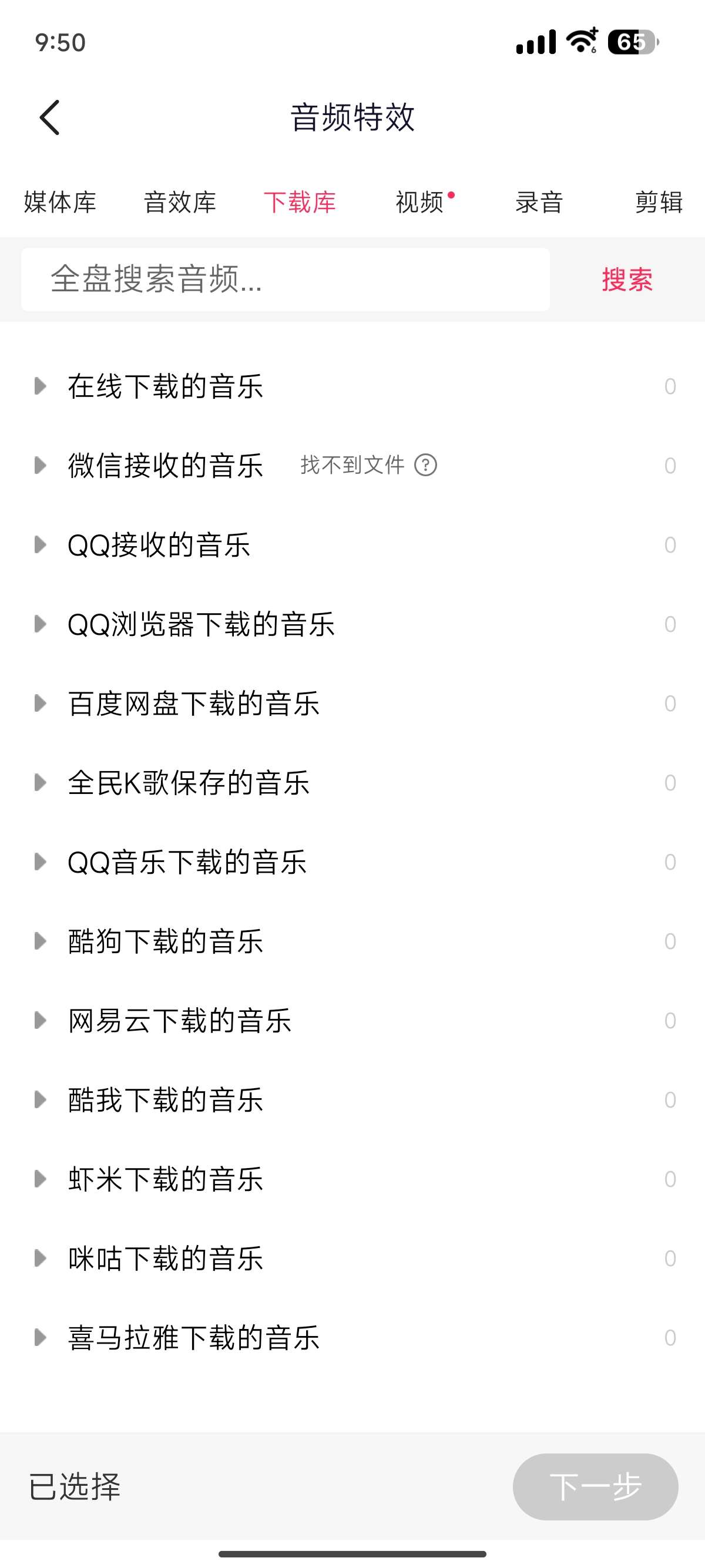
Task: Expand 酷狗下载的音乐 folder
Action: (x=164, y=941)
